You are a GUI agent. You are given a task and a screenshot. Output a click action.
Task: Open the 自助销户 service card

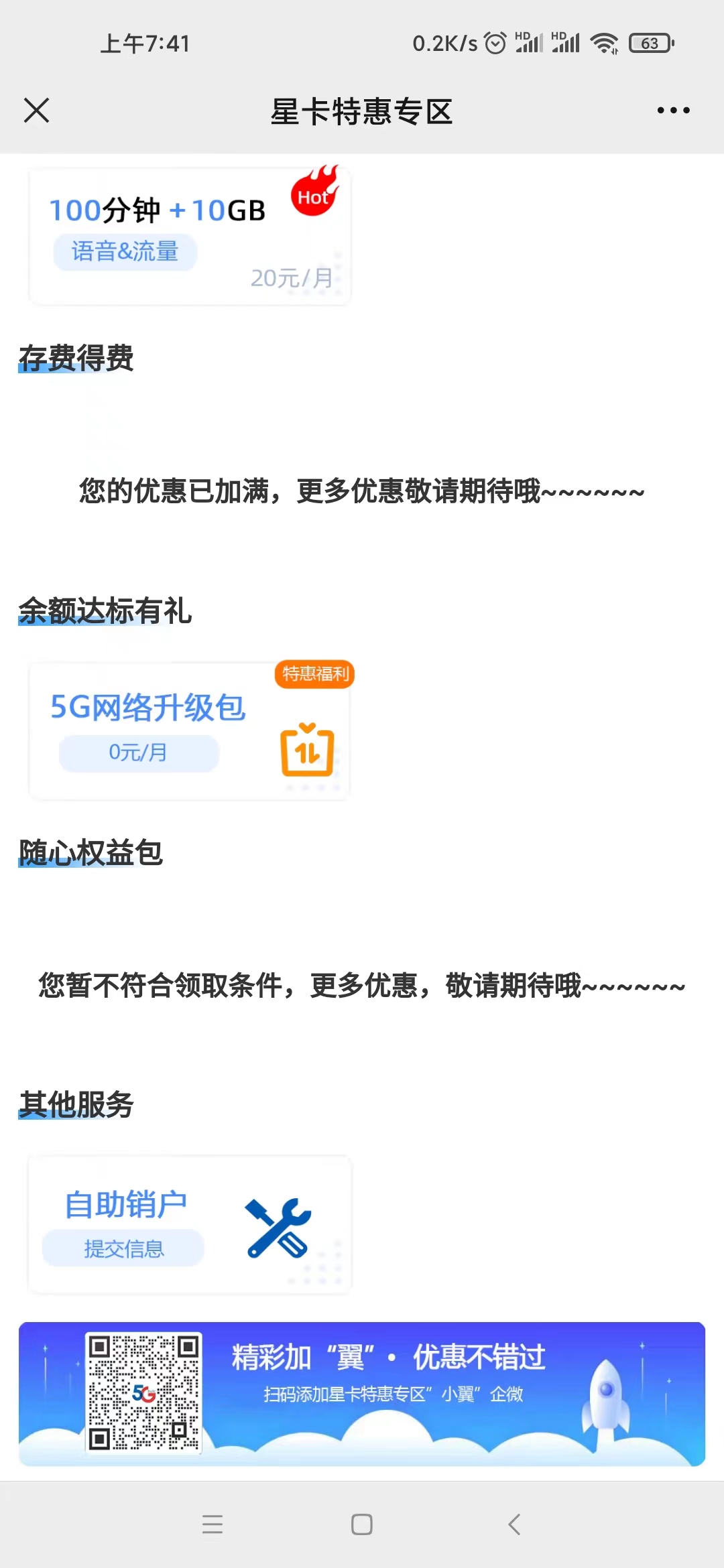coord(190,1224)
